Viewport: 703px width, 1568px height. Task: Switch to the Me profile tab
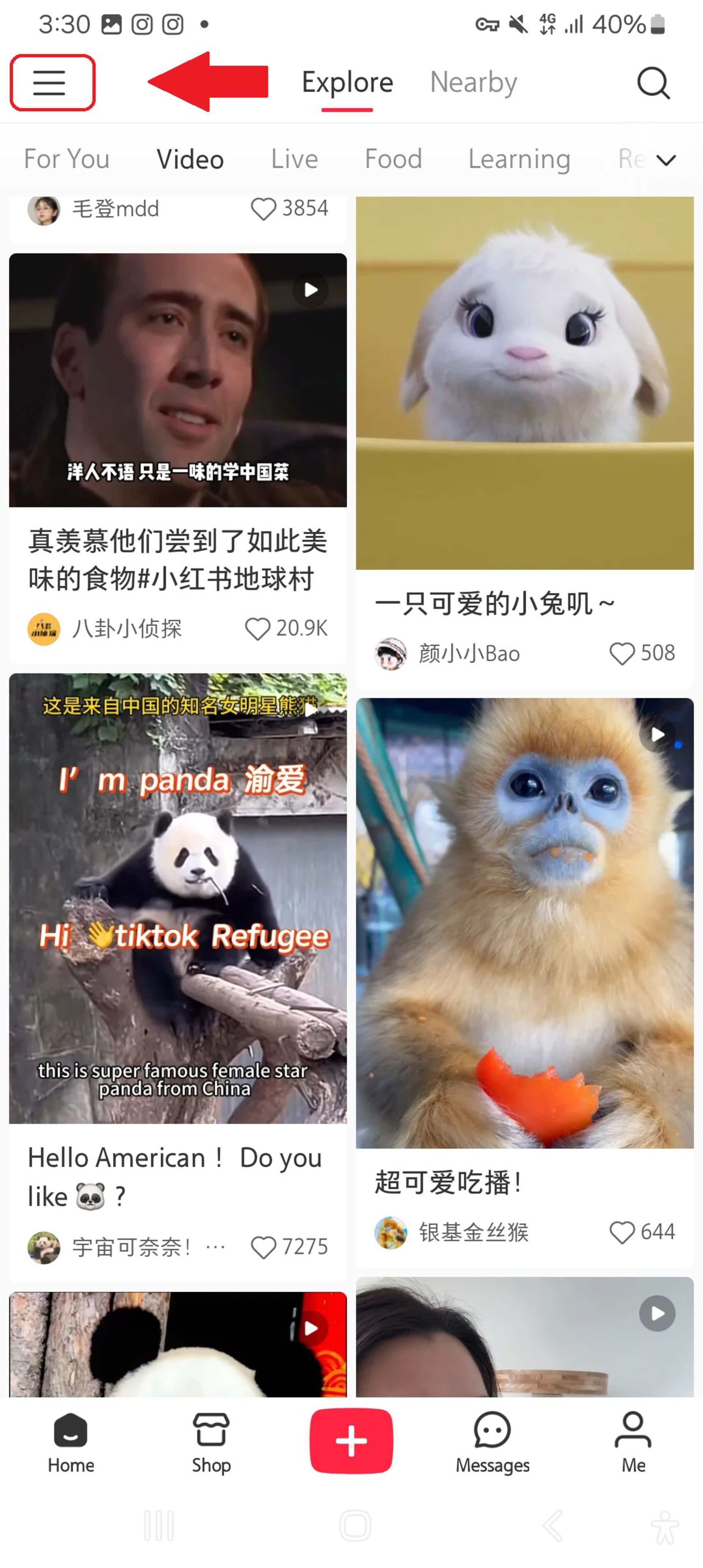632,1441
